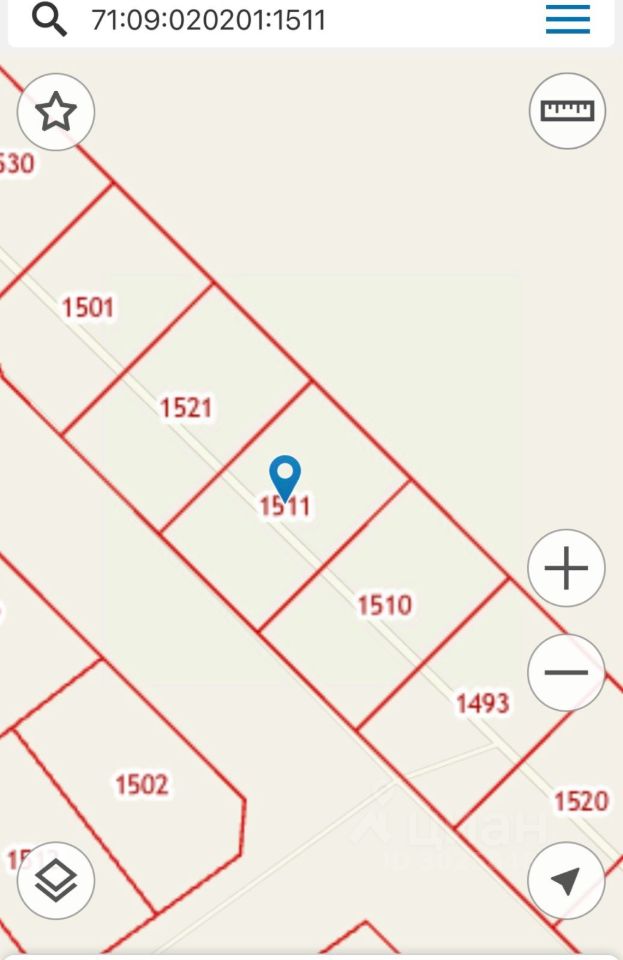This screenshot has width=623, height=960.
Task: Edit the cadastral number search field
Action: [300, 20]
